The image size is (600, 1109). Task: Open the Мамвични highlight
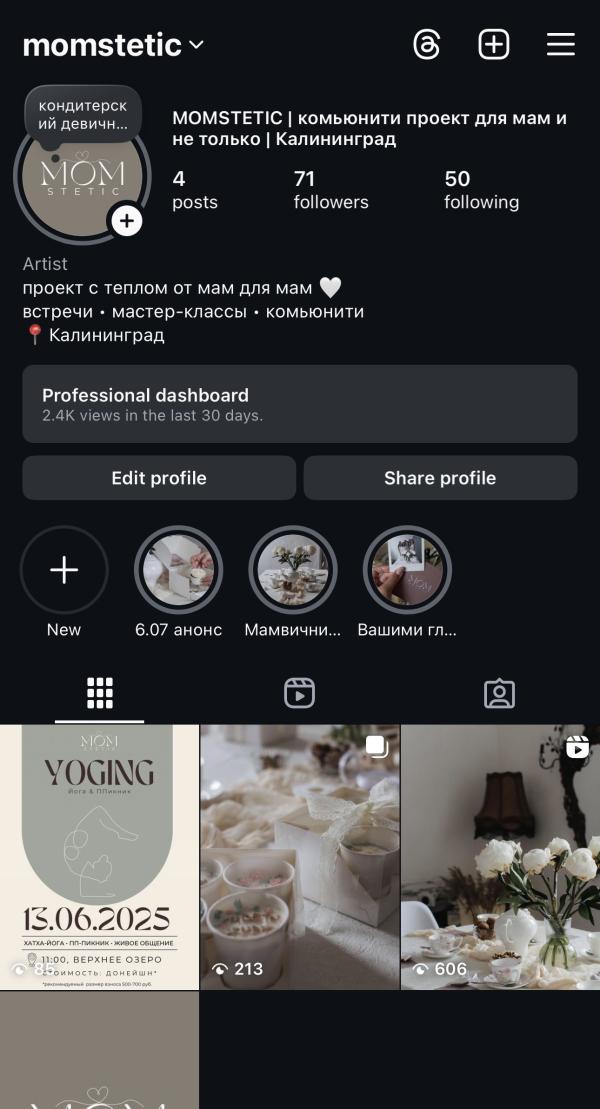click(293, 569)
